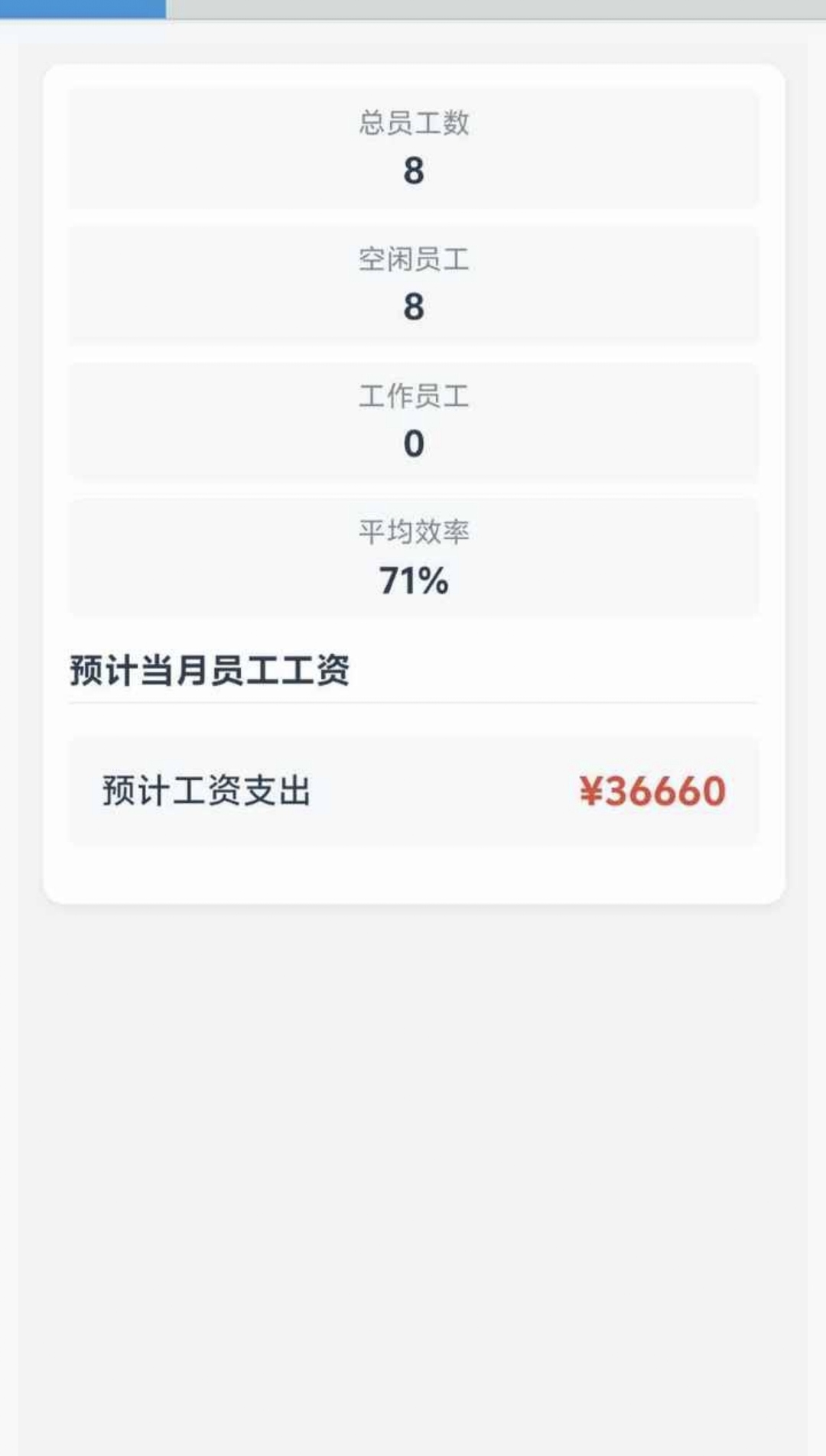Tap the red salary amount ¥36660
The width and height of the screenshot is (826, 1456).
coord(652,789)
